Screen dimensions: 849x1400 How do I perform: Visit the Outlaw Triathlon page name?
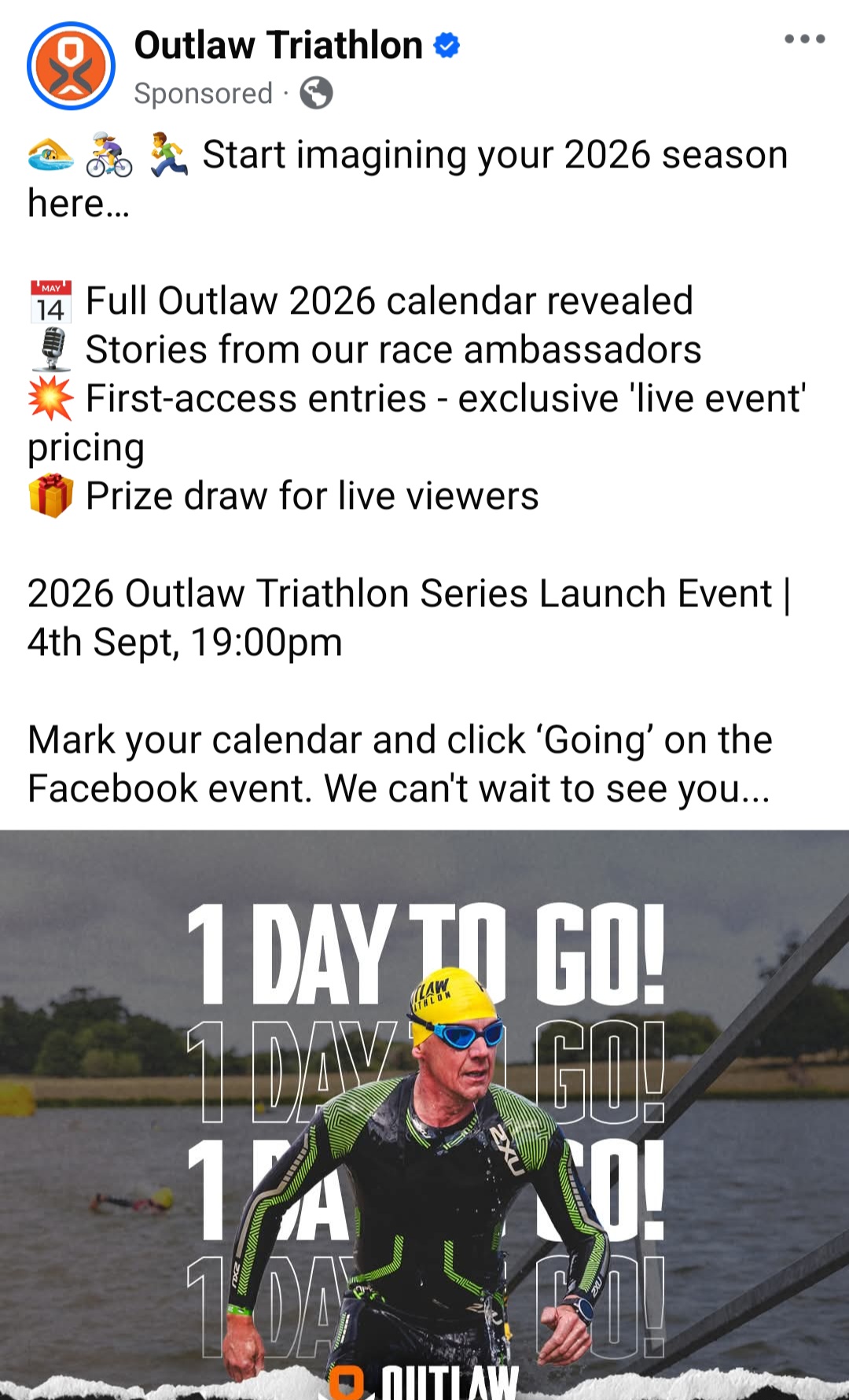tap(278, 46)
